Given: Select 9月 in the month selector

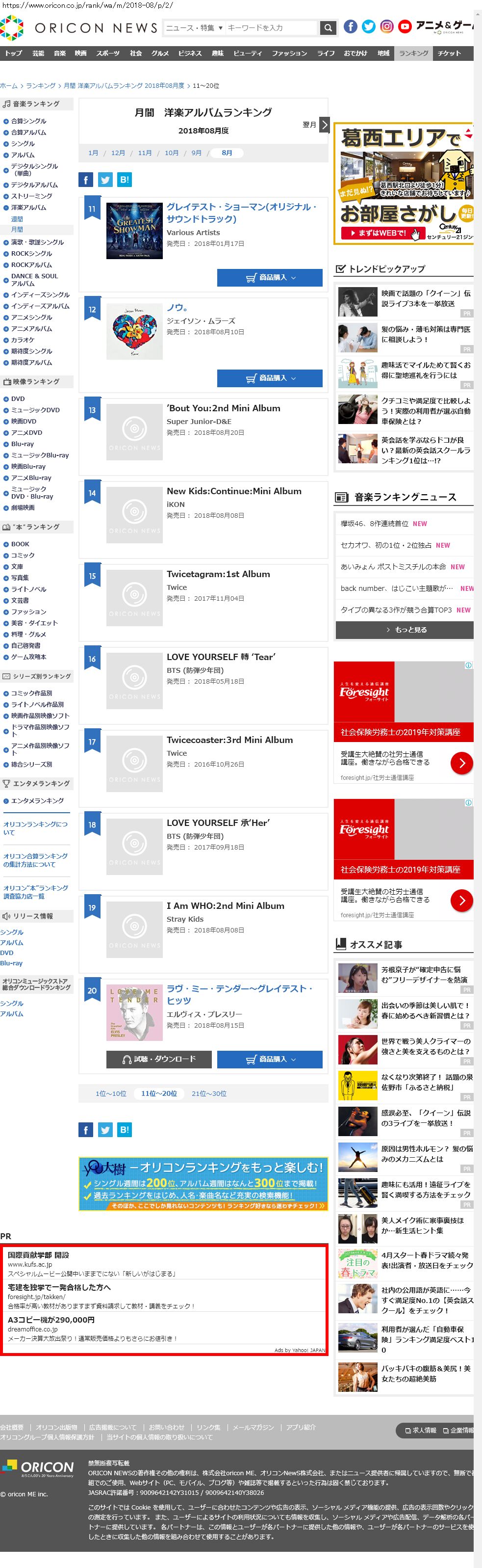Looking at the screenshot, I should 196,153.
